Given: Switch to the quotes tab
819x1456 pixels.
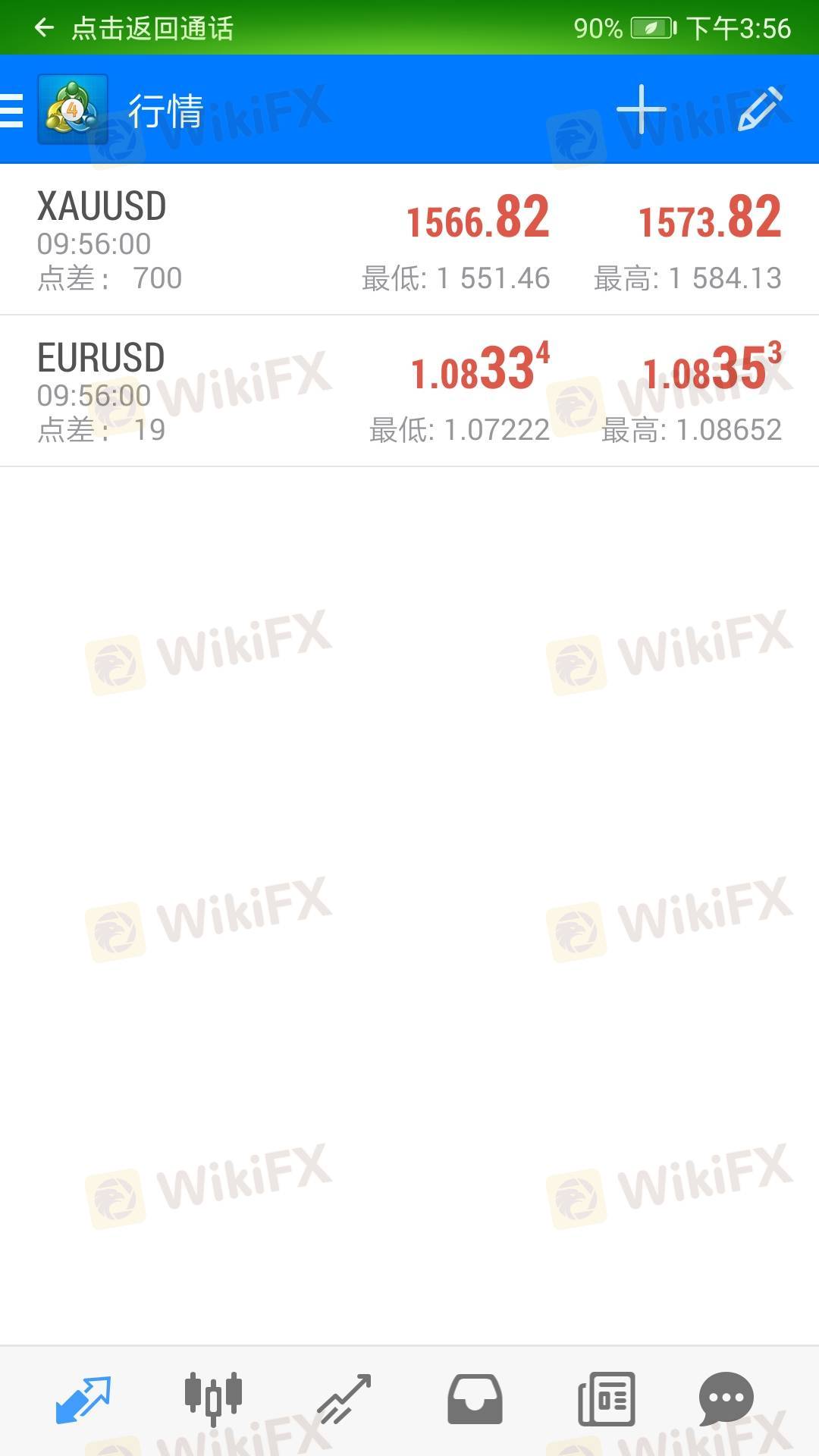Looking at the screenshot, I should tap(83, 1399).
